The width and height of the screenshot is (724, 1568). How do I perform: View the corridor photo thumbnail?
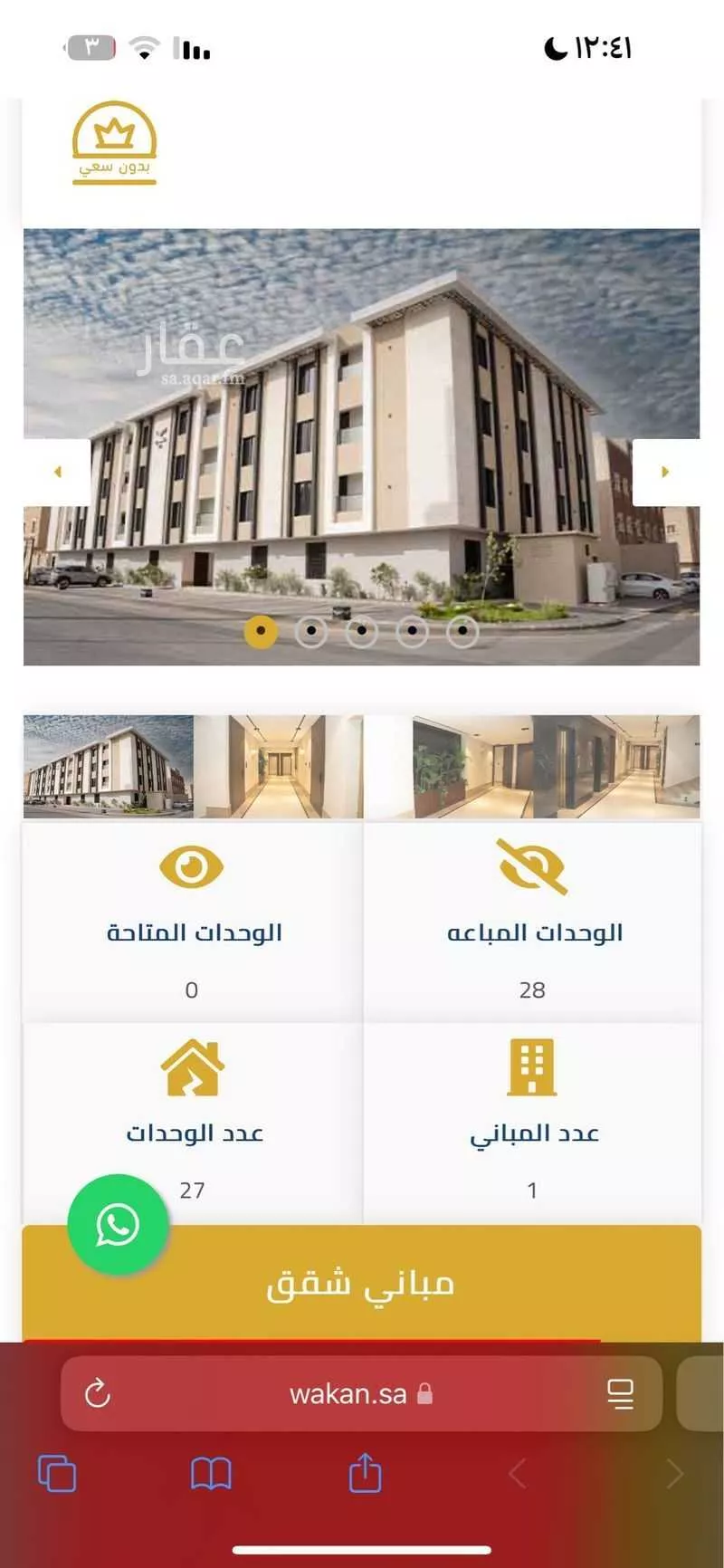pos(279,767)
